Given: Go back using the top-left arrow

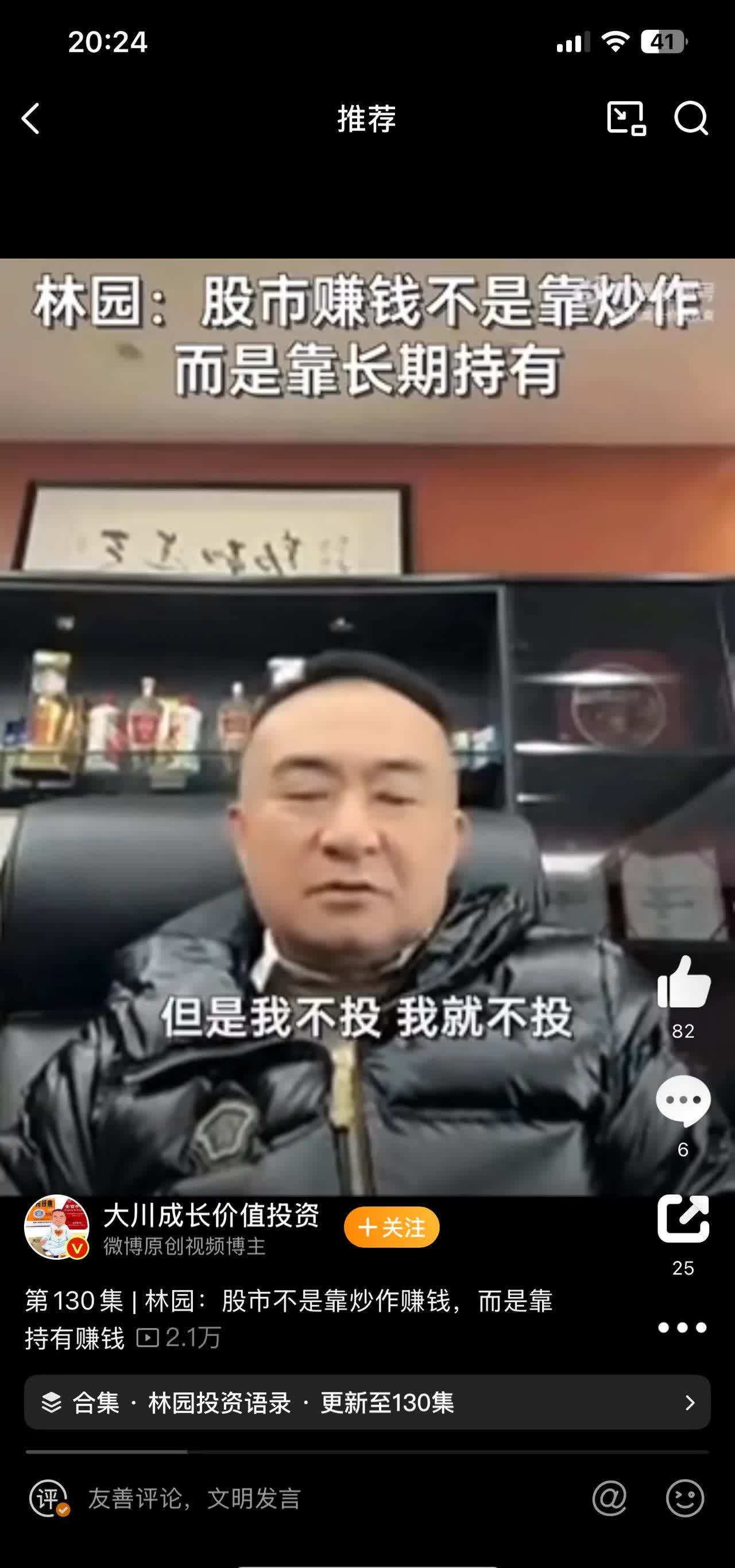Looking at the screenshot, I should point(30,118).
